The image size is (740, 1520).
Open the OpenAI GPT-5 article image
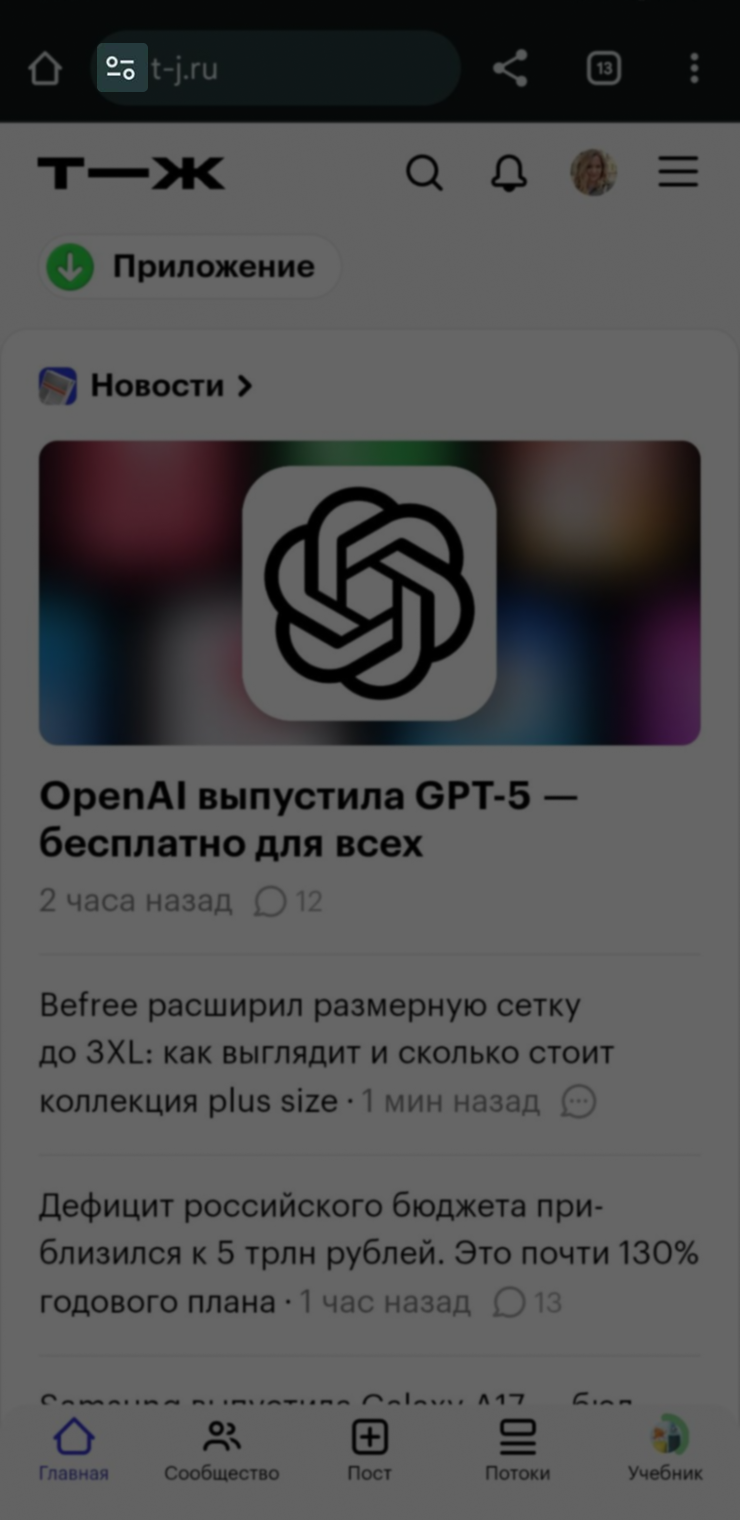369,592
